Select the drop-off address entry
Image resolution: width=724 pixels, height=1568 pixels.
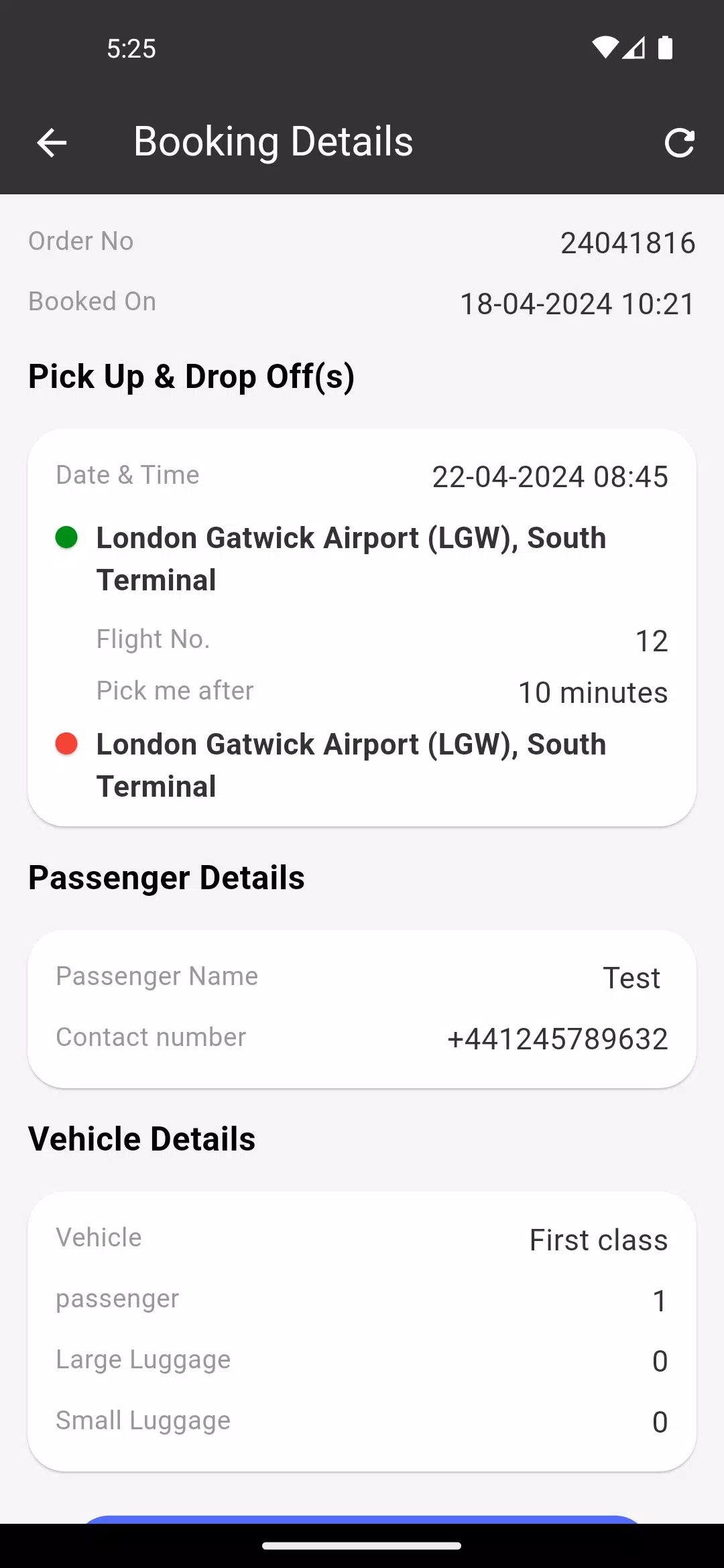[351, 765]
